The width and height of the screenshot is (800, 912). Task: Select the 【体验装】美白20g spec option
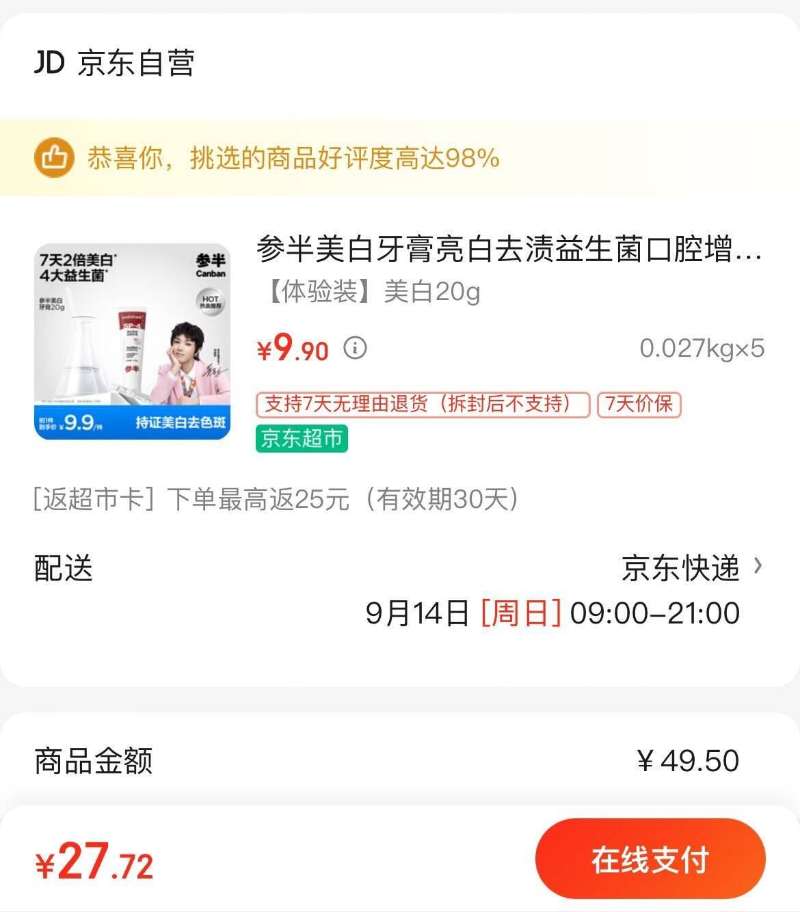(x=367, y=293)
